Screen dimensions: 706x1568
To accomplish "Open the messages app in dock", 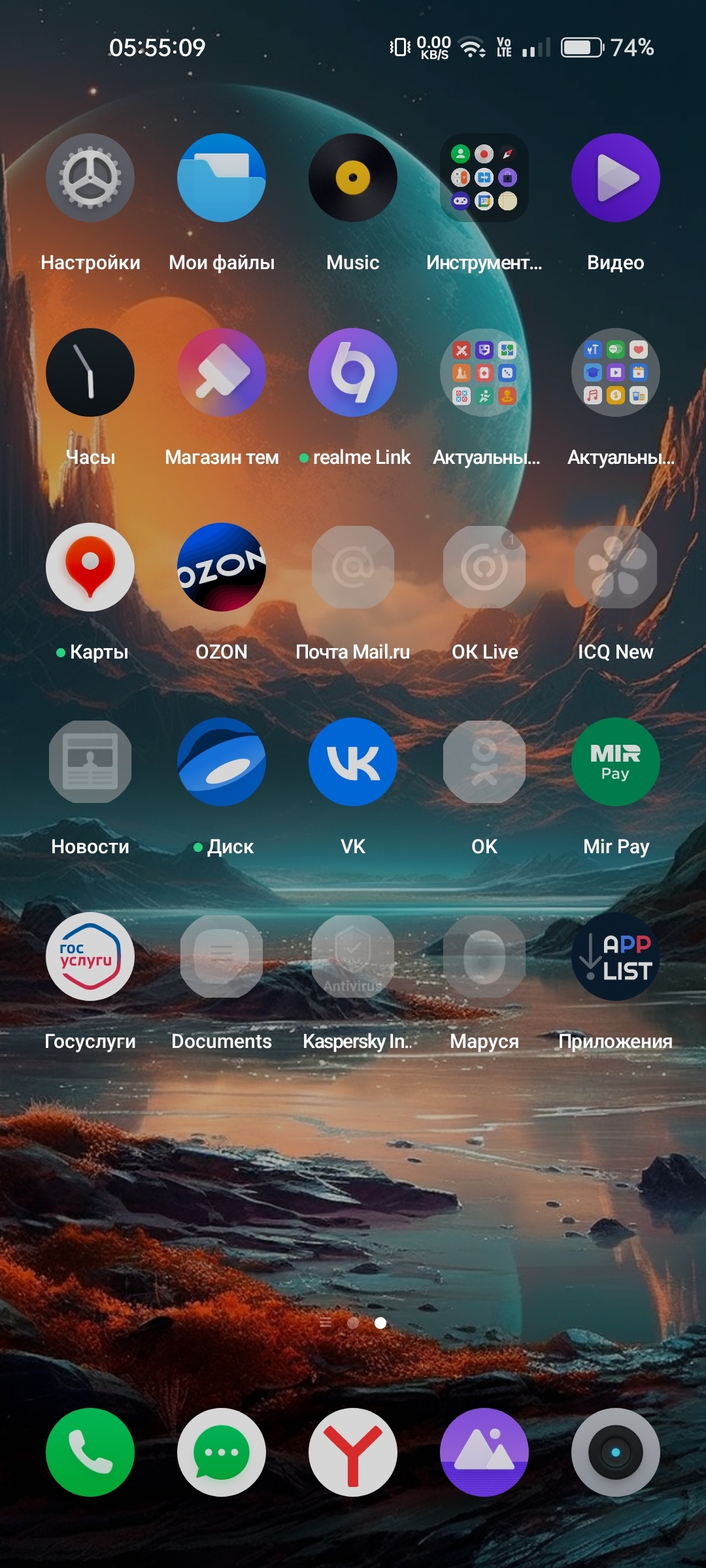I will [222, 1452].
